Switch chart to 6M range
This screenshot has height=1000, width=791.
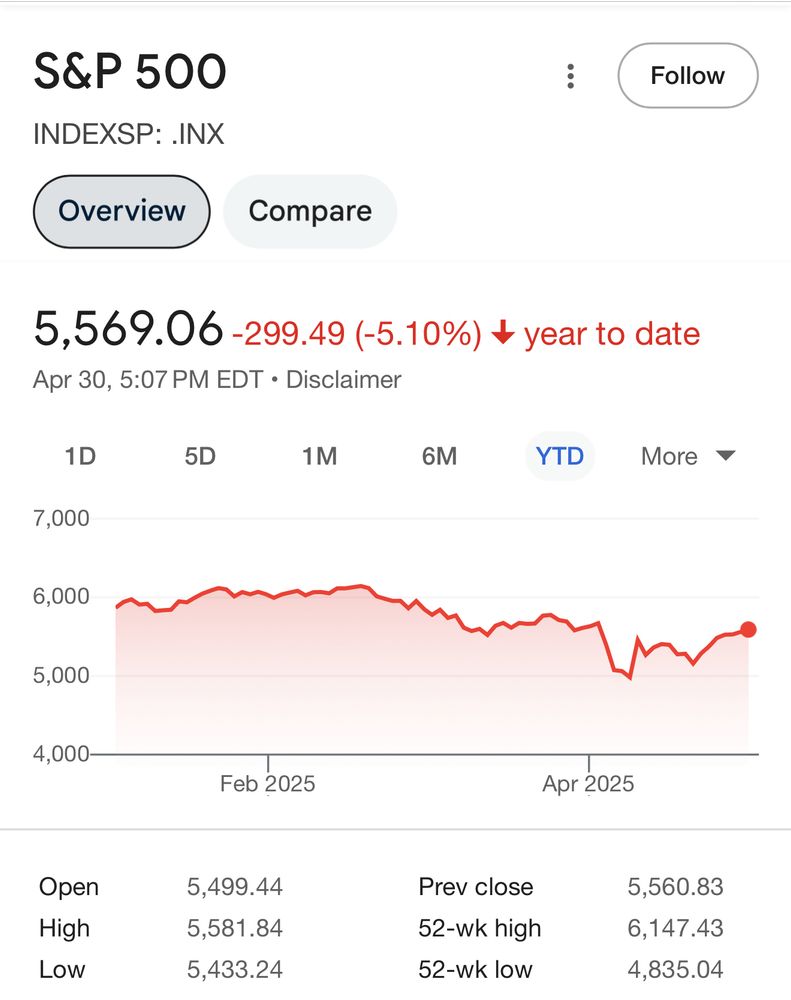[x=439, y=457]
